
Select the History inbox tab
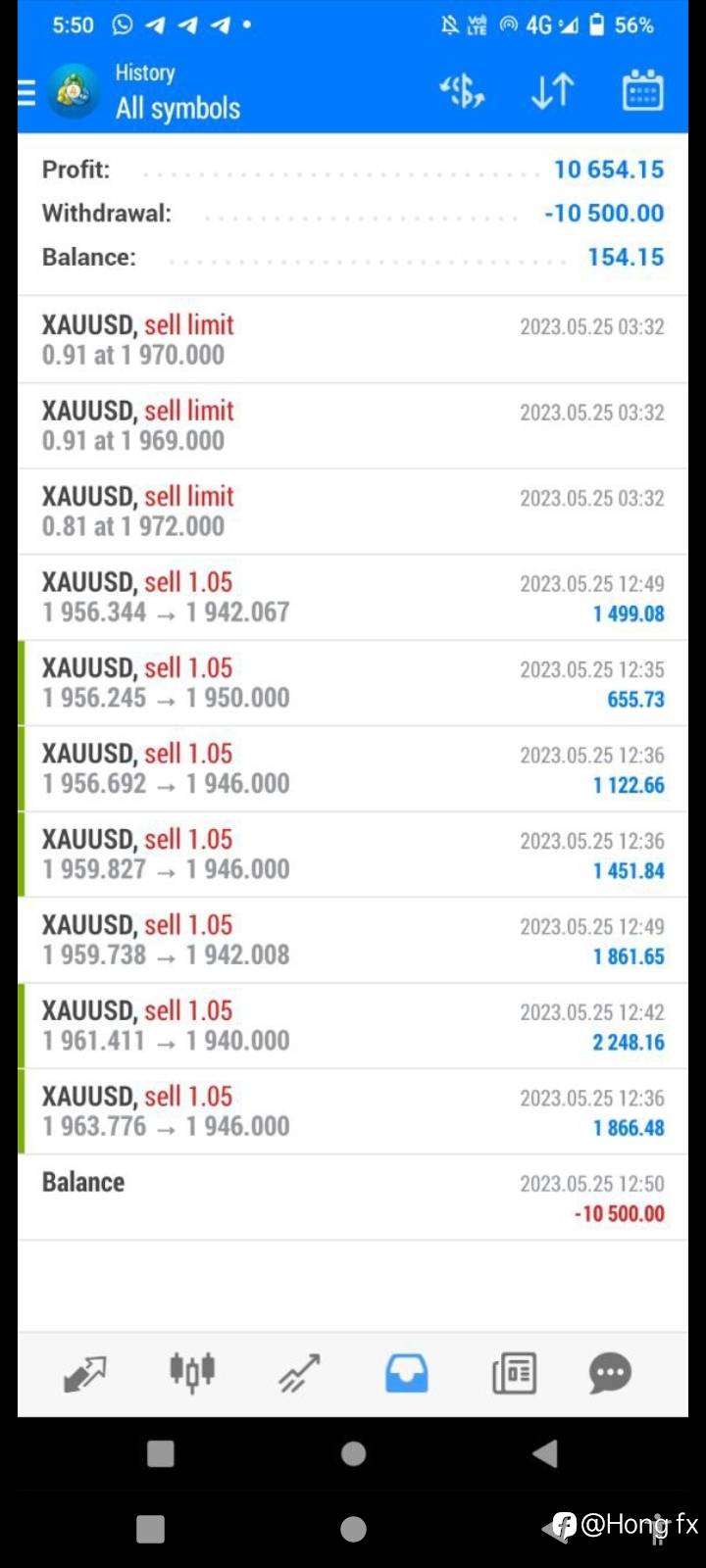[406, 1373]
